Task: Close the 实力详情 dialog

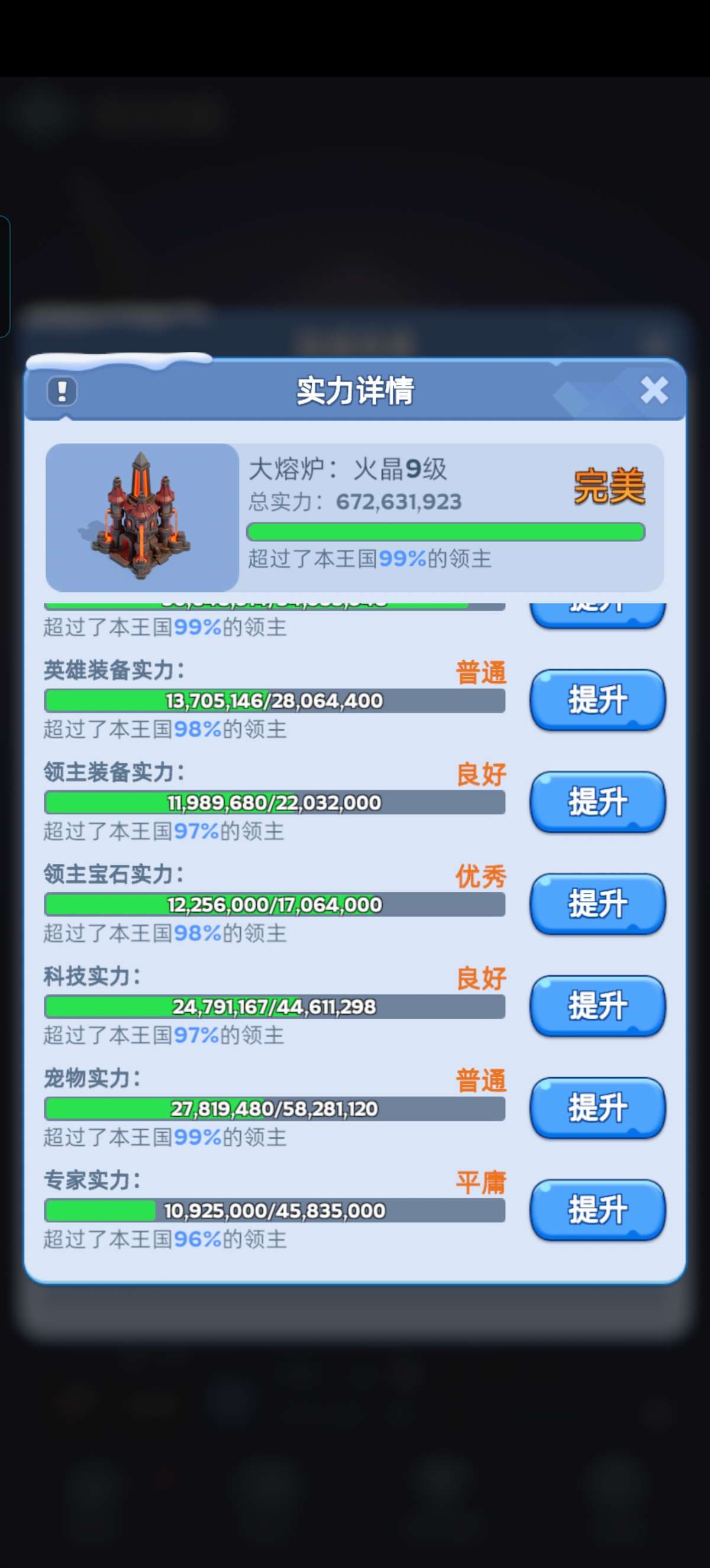Action: 654,390
